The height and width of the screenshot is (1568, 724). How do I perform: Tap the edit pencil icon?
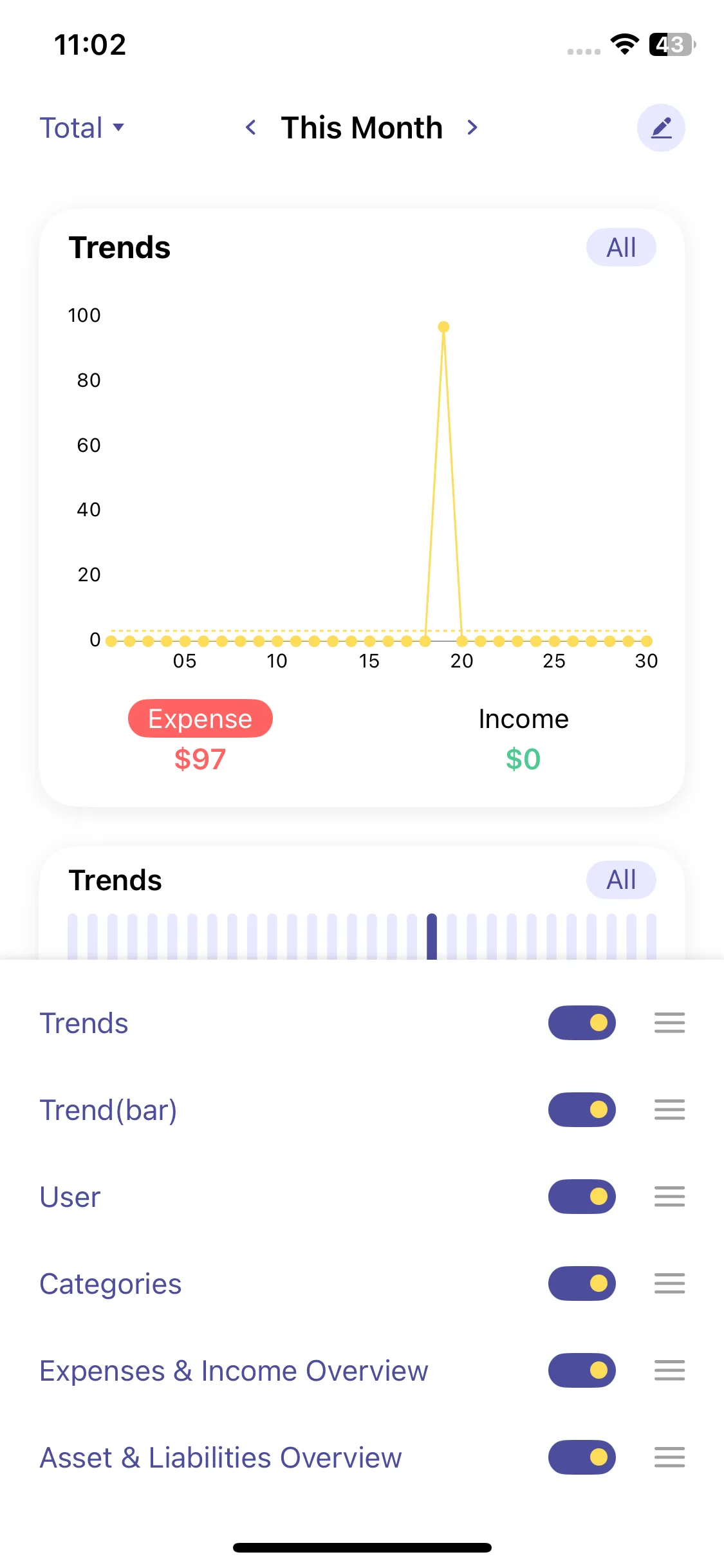[661, 127]
